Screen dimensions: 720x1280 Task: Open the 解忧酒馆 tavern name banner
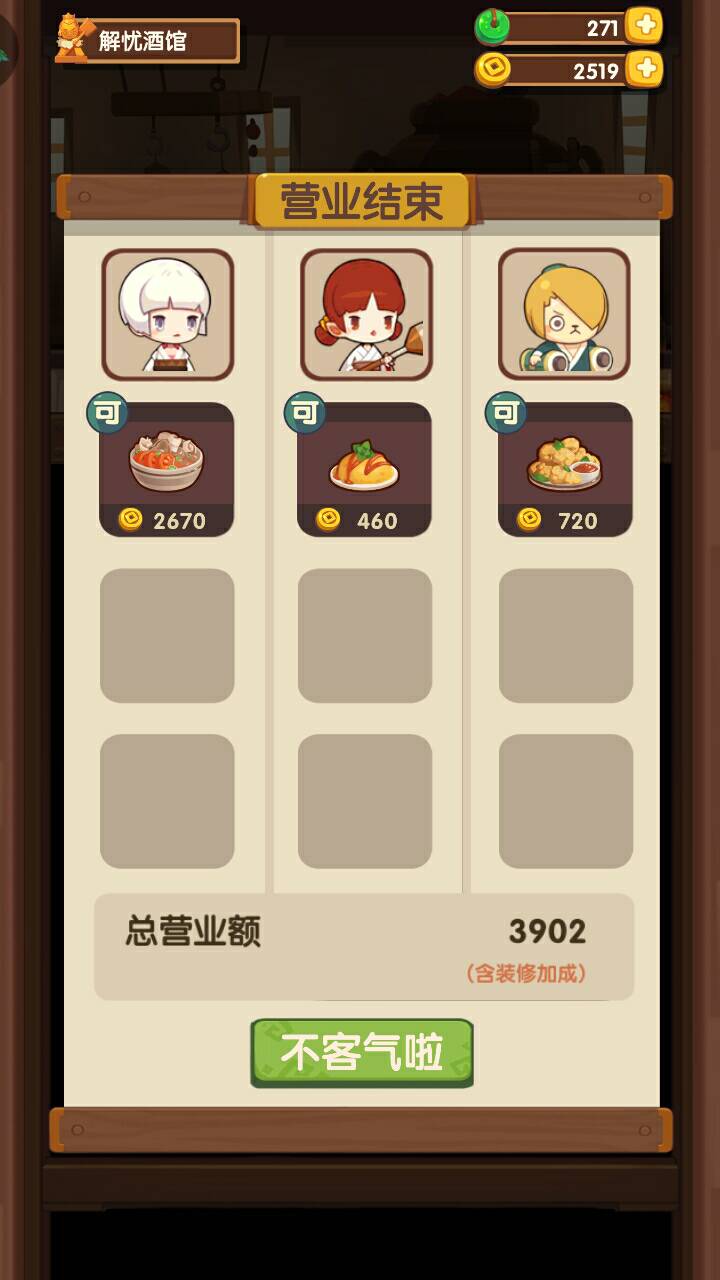(148, 41)
